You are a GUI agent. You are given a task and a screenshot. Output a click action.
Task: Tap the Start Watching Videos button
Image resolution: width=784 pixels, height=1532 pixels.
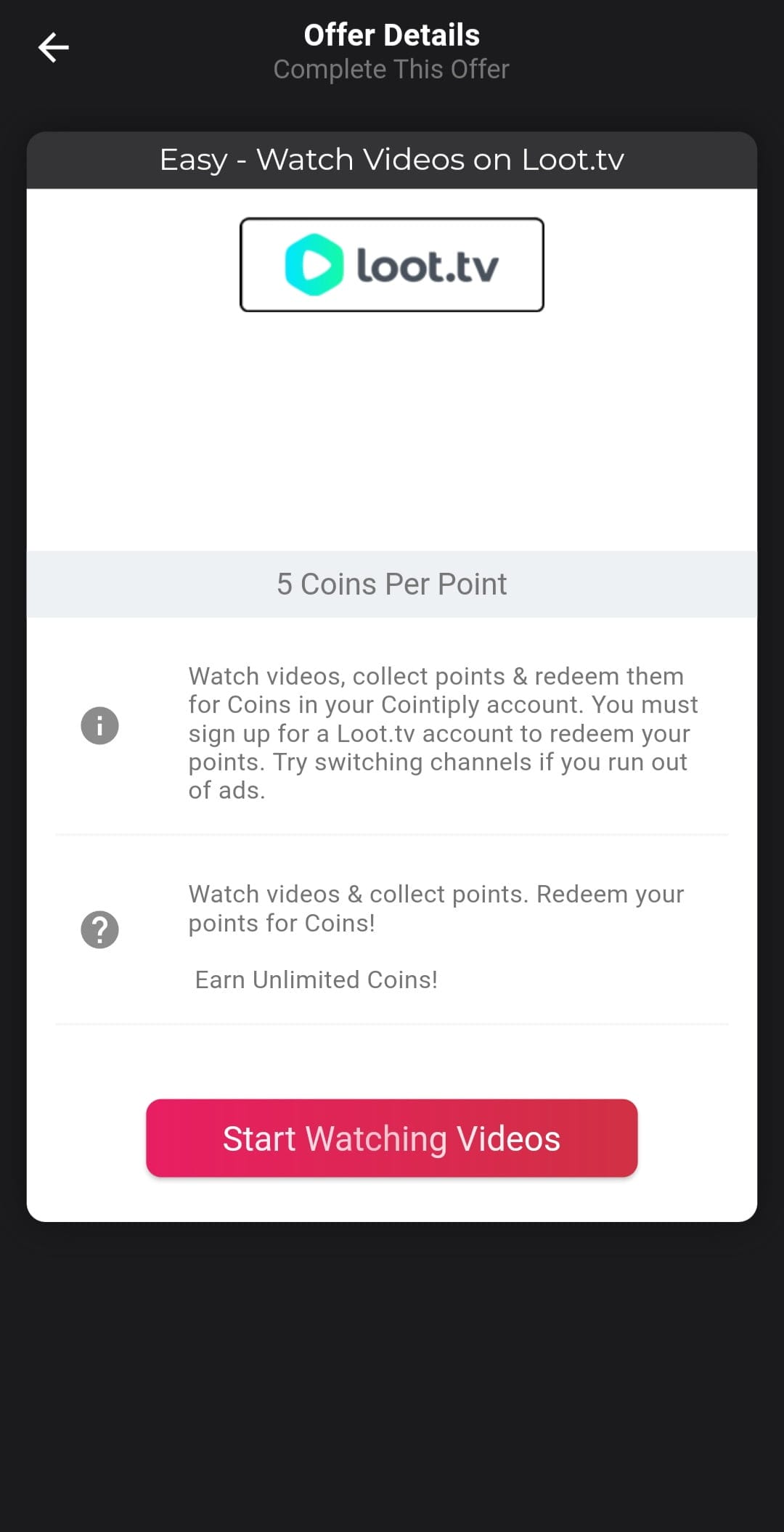point(392,1138)
